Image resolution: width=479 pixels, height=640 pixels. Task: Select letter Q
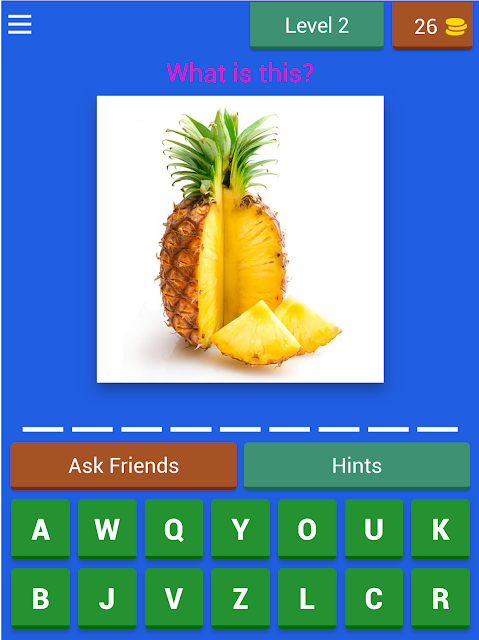pos(174,529)
